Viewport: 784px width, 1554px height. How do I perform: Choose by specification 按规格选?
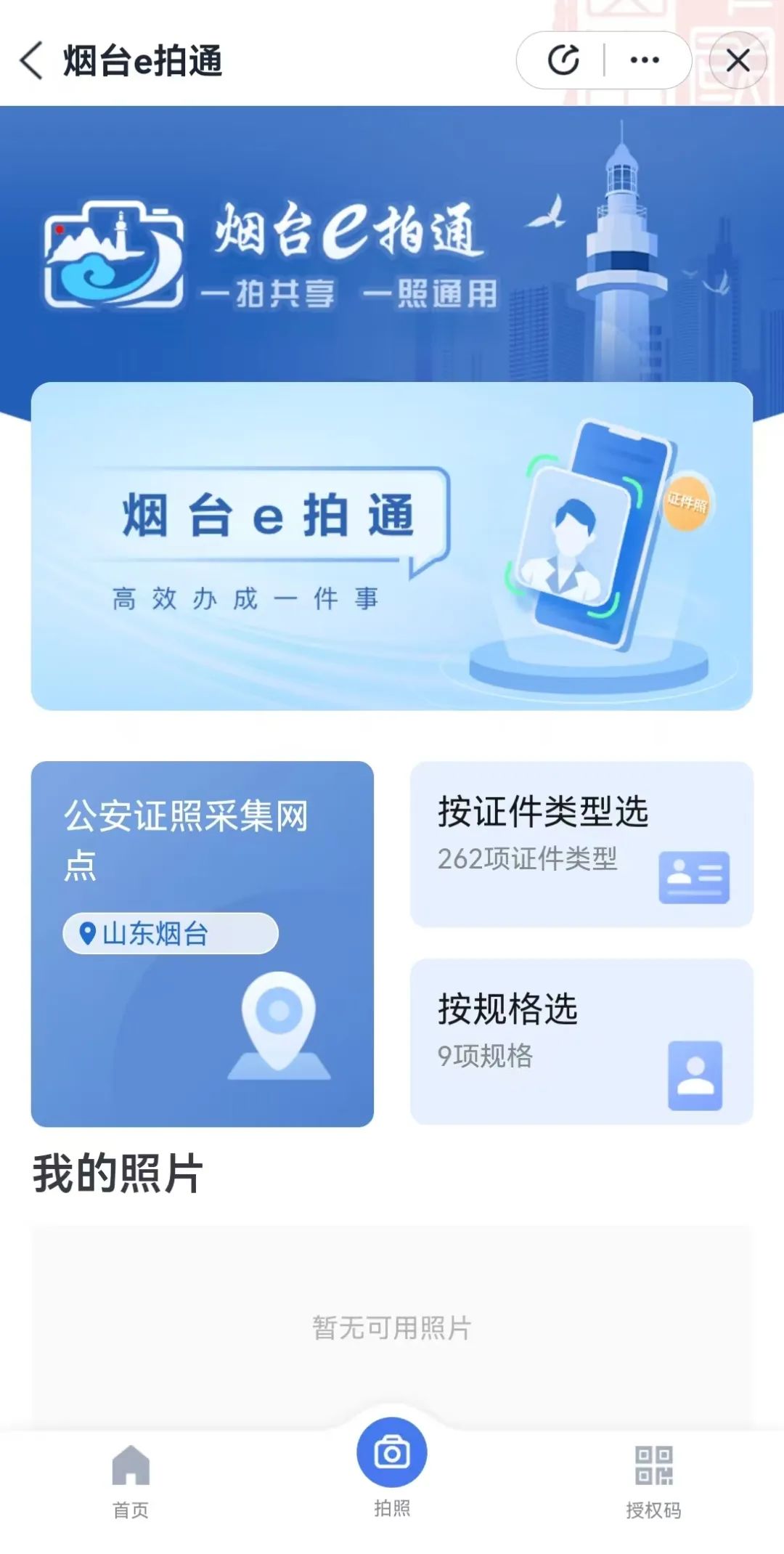click(x=581, y=1041)
